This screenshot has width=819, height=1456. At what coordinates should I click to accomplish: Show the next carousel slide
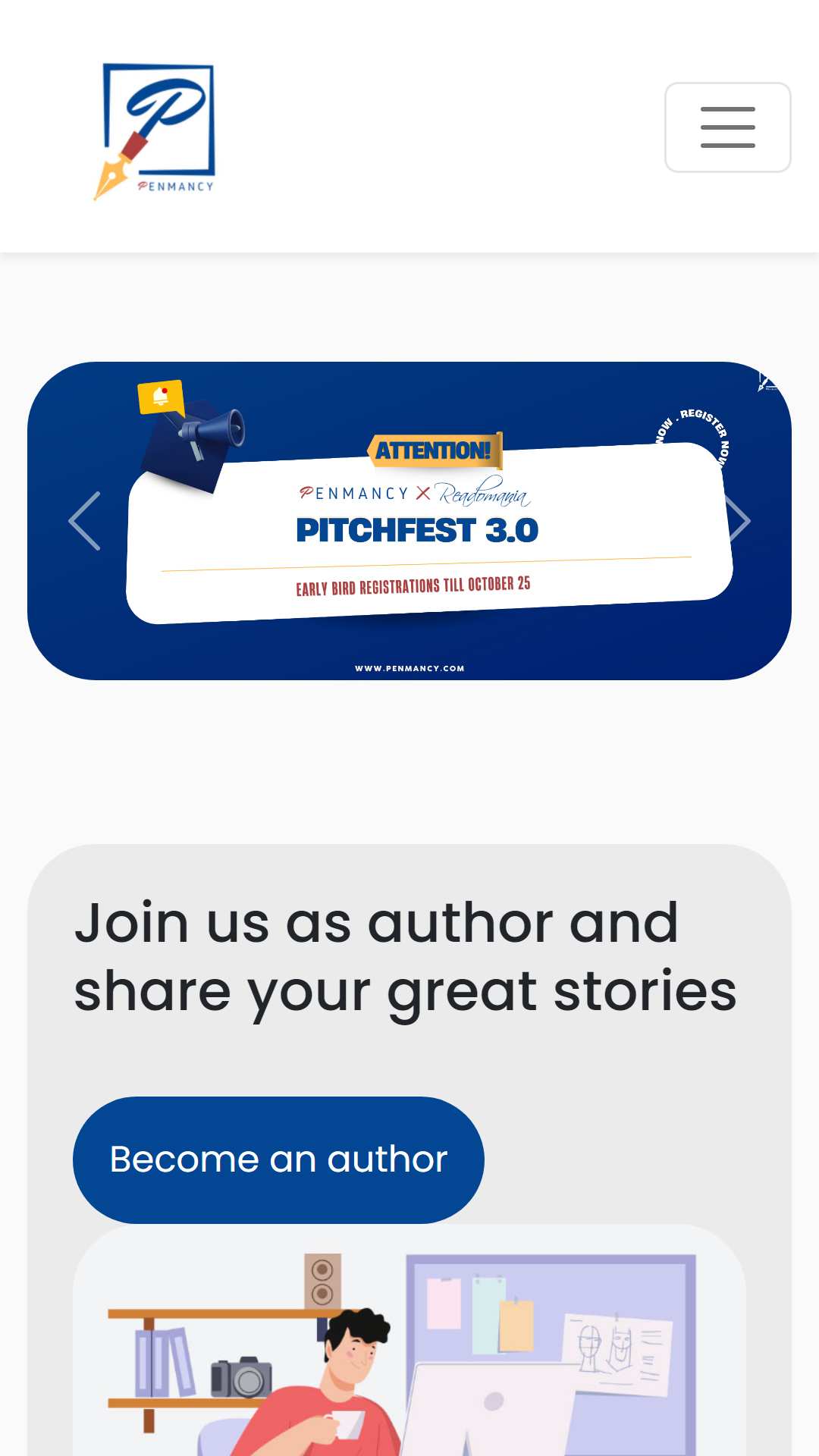pyautogui.click(x=736, y=521)
